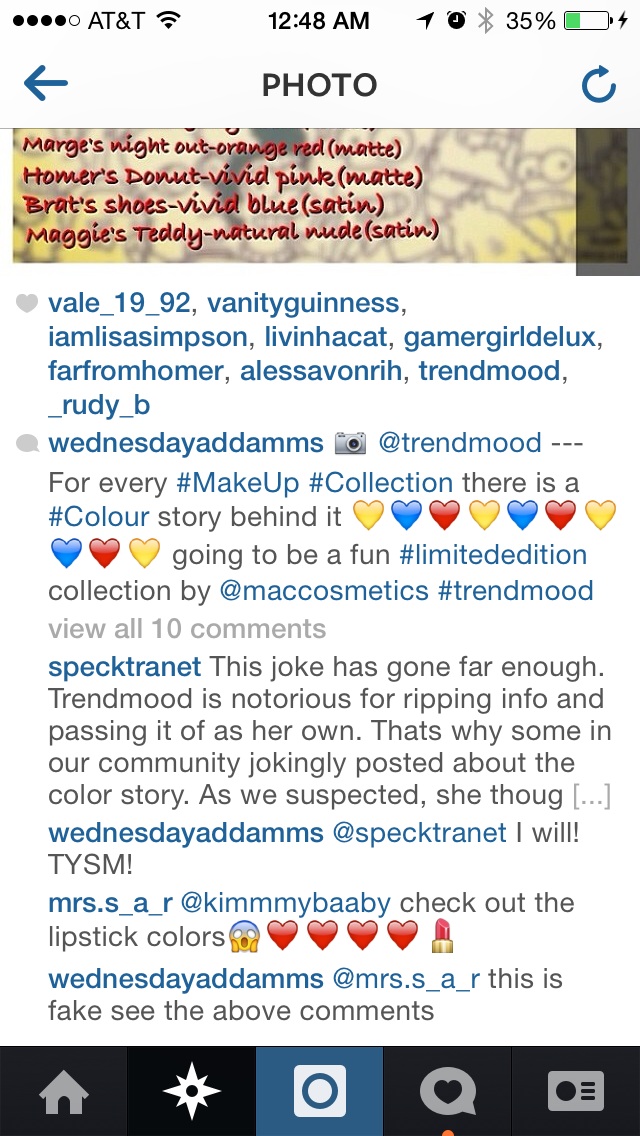Go back using the arrow
Screen dimensions: 640x1136
[x=45, y=85]
